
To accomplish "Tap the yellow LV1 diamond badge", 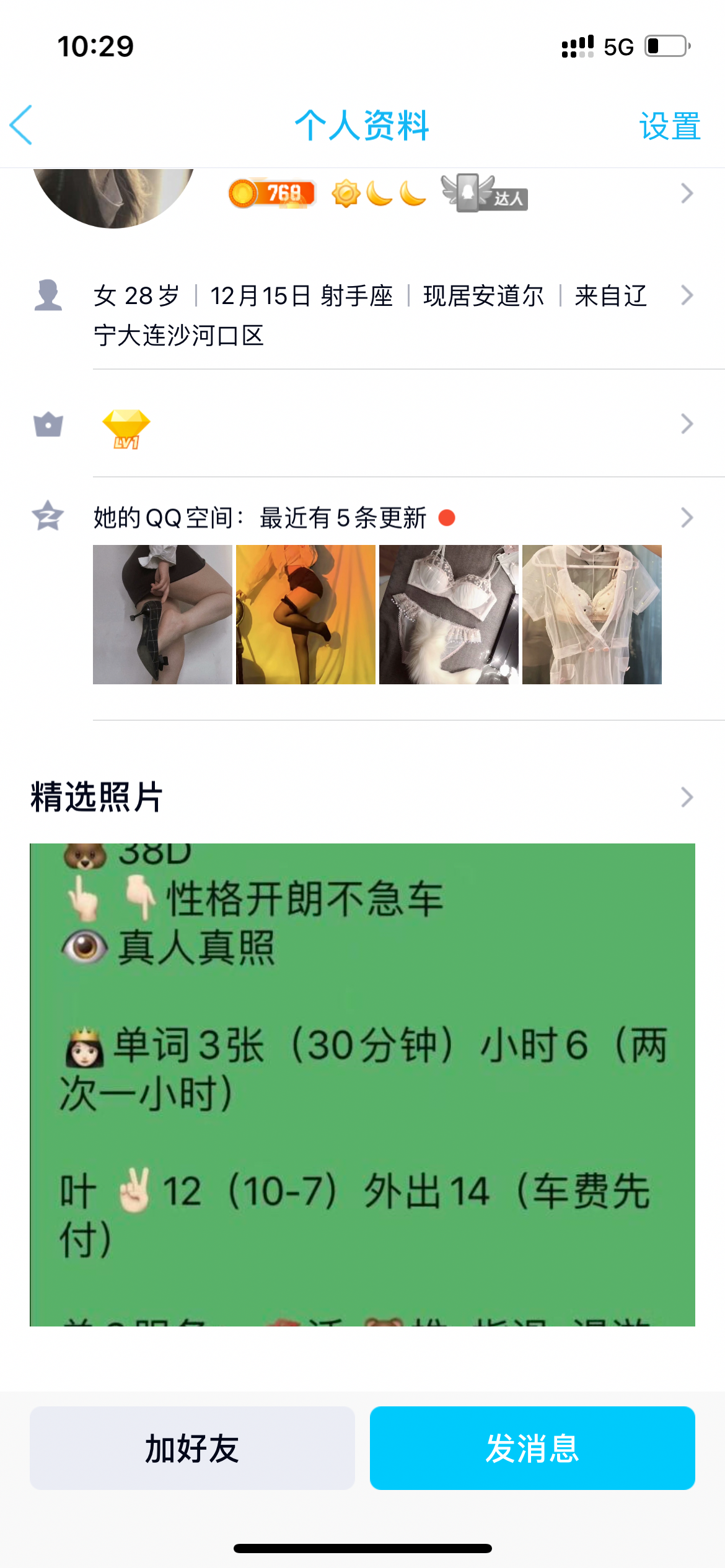I will (127, 426).
